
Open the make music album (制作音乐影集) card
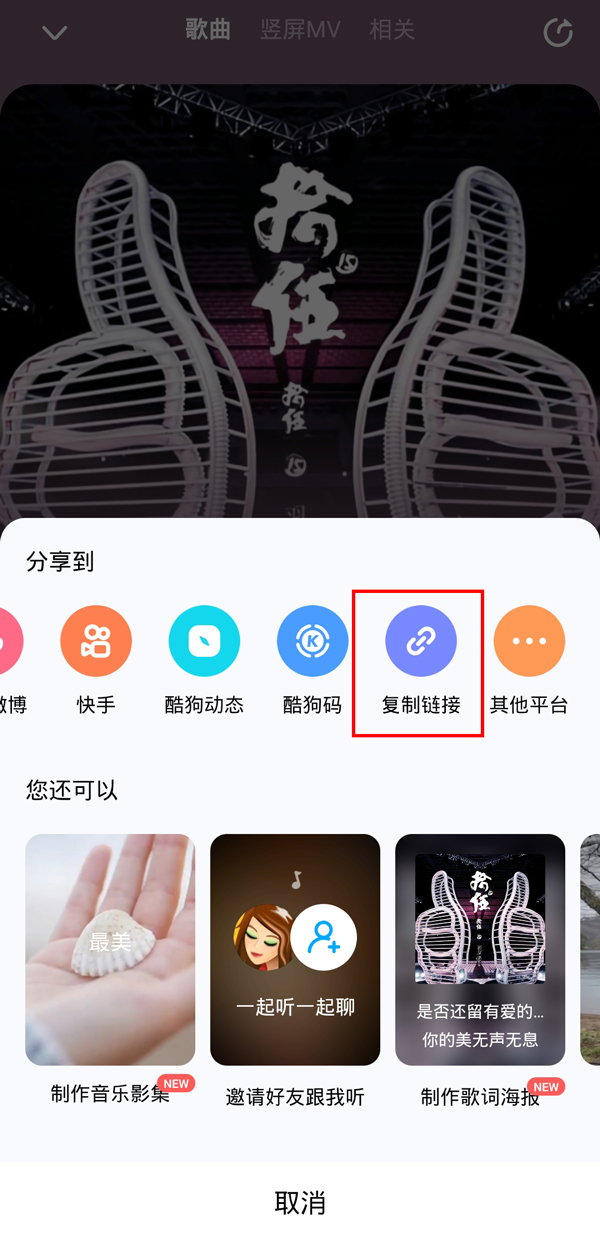click(x=110, y=950)
